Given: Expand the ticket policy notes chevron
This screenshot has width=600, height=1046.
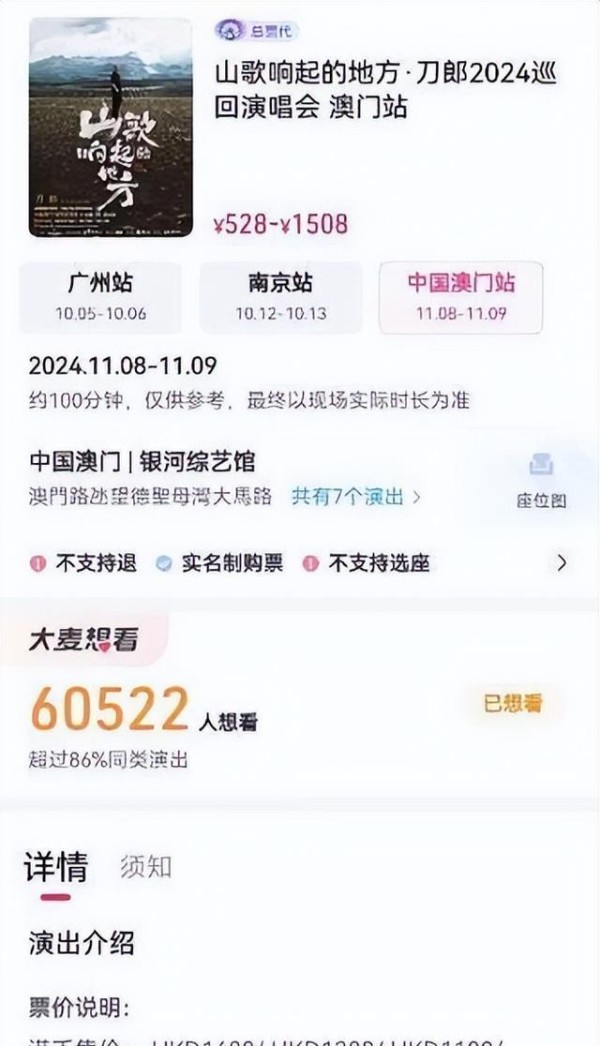Looking at the screenshot, I should [561, 564].
